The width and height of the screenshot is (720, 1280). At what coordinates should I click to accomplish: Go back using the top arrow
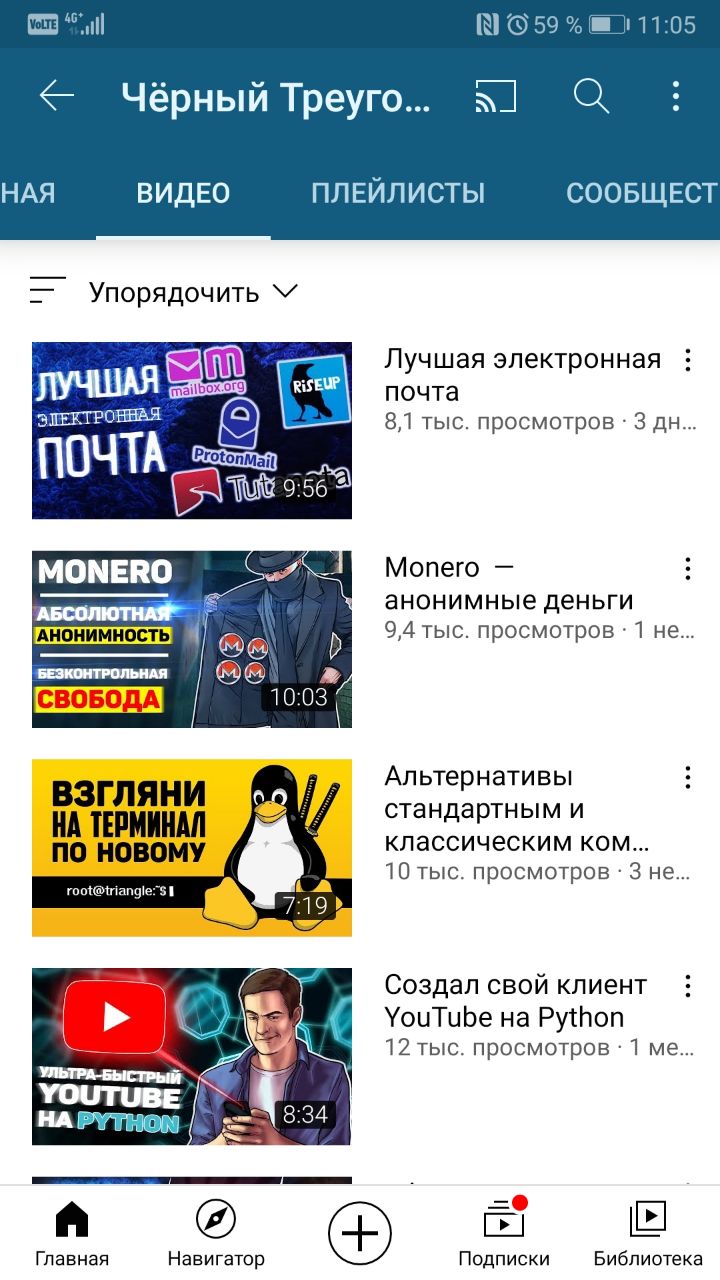(x=57, y=96)
